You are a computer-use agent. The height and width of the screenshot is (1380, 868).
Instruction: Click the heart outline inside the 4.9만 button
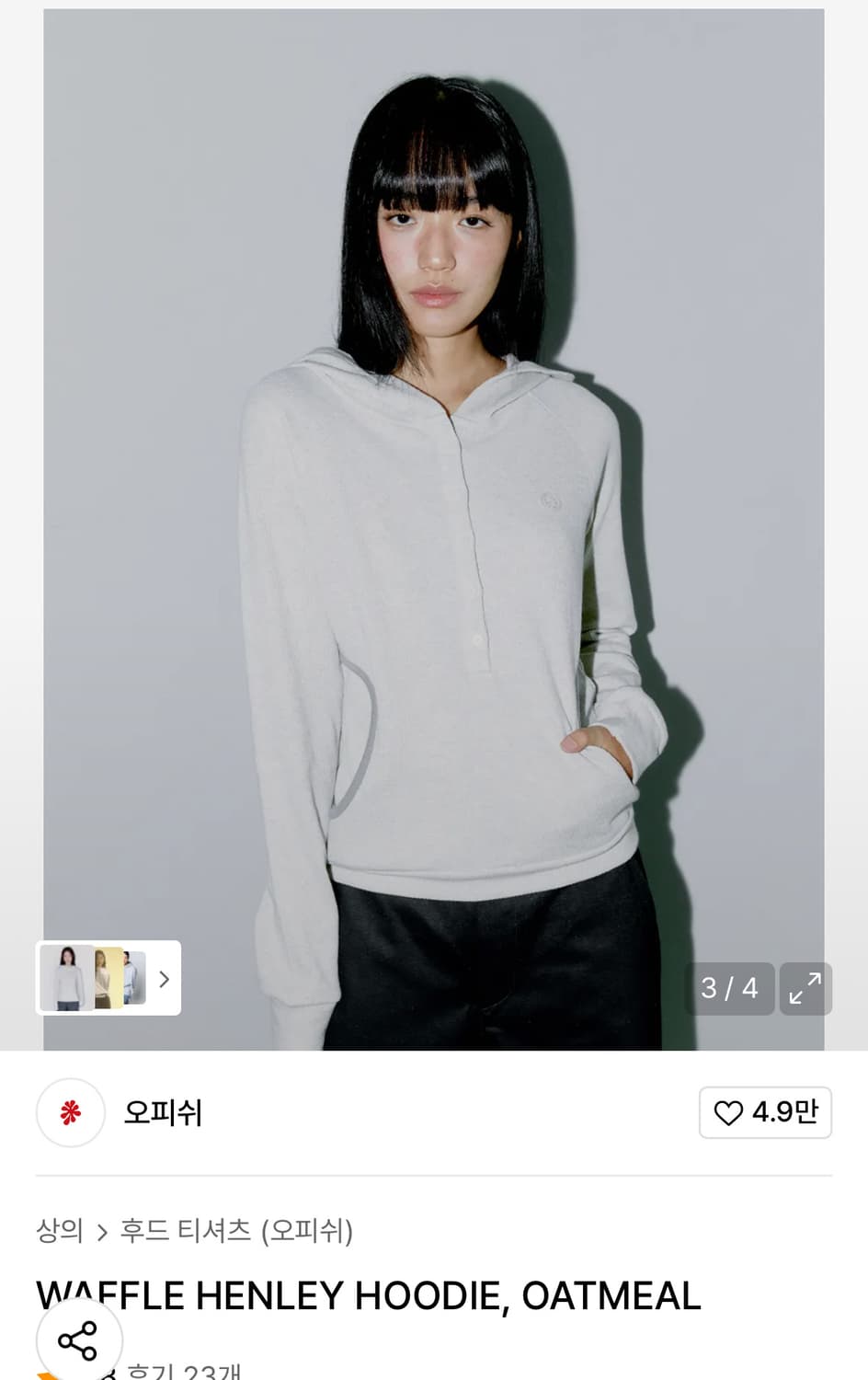(x=730, y=1113)
